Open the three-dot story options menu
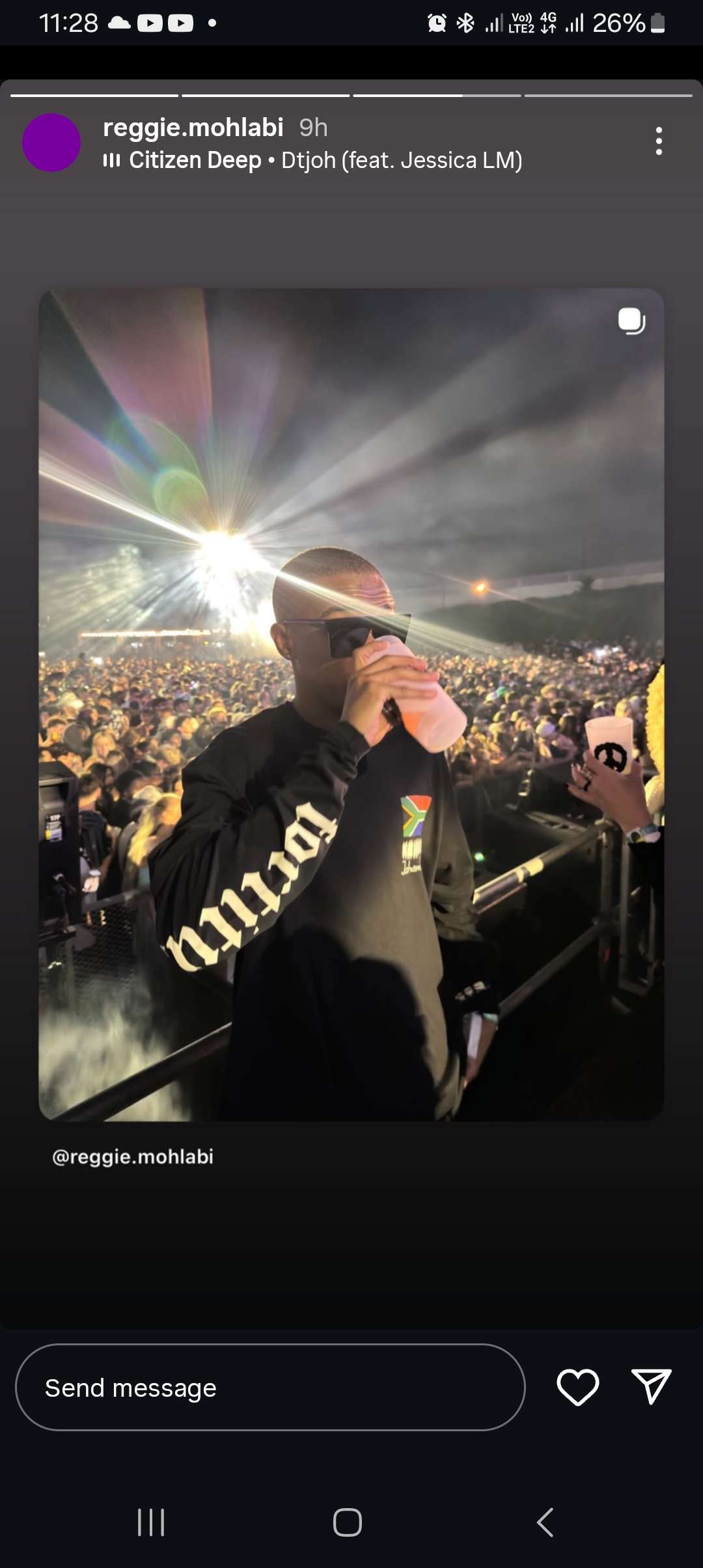Image resolution: width=703 pixels, height=1568 pixels. [659, 141]
